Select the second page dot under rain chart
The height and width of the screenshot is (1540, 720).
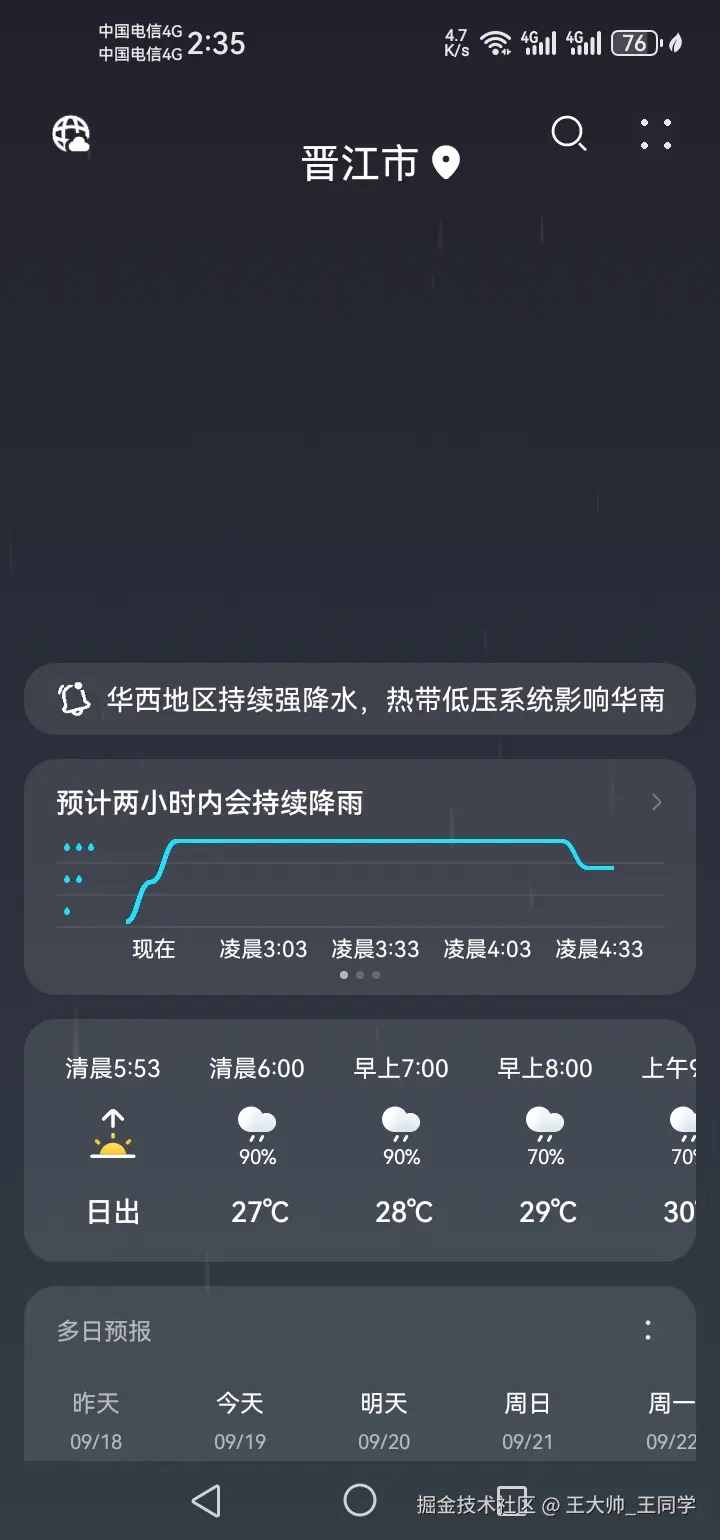[x=361, y=974]
